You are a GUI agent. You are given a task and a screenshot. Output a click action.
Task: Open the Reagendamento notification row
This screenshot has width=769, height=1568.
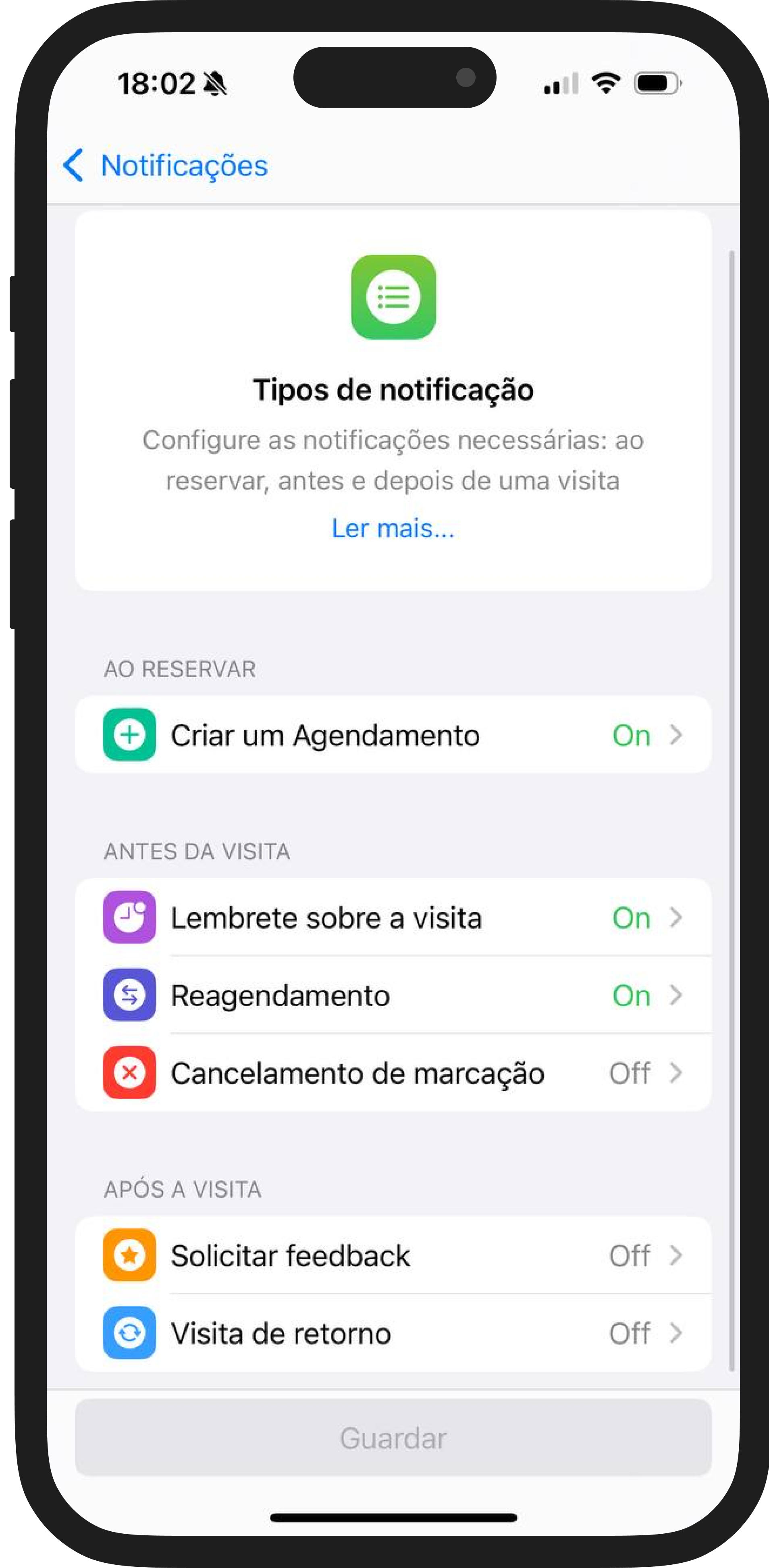[393, 995]
